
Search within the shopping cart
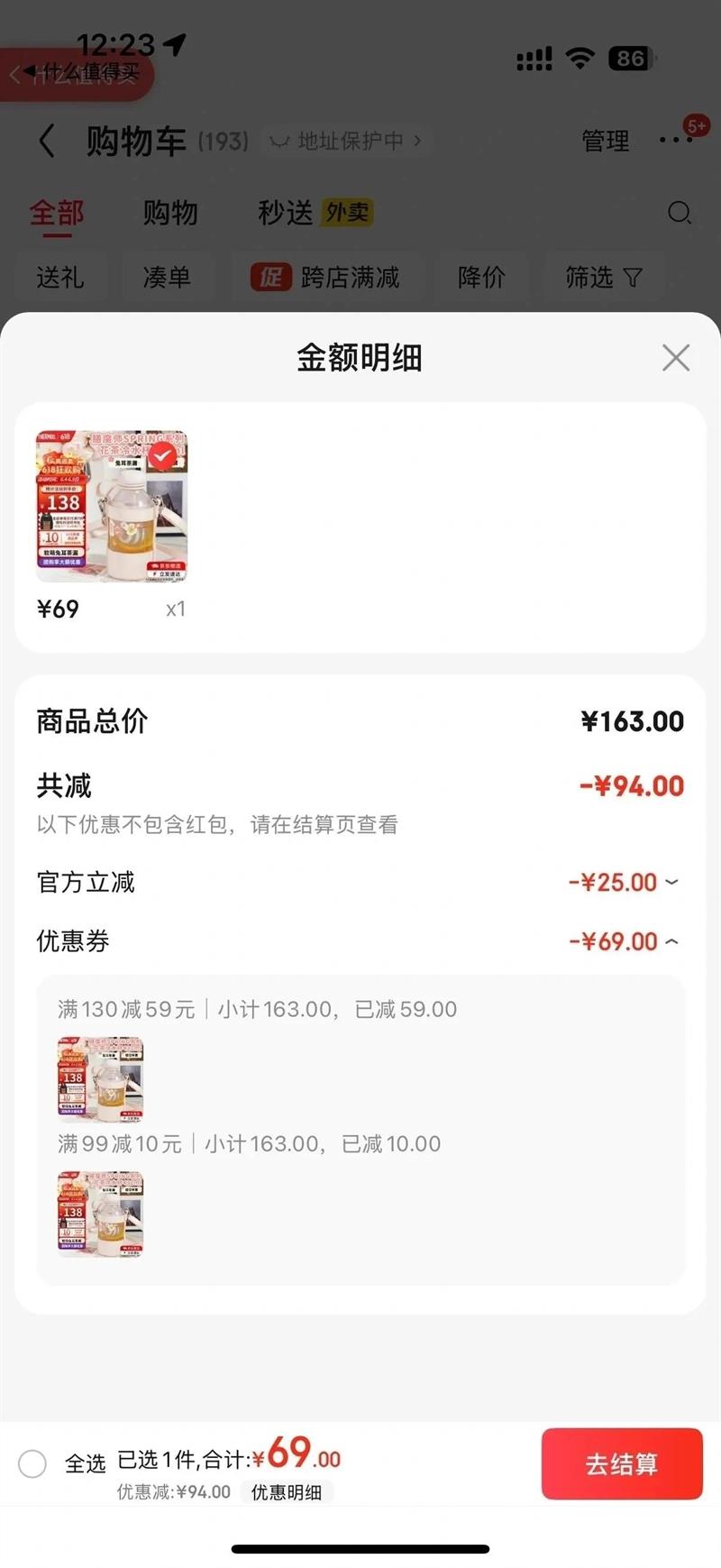coord(680,213)
